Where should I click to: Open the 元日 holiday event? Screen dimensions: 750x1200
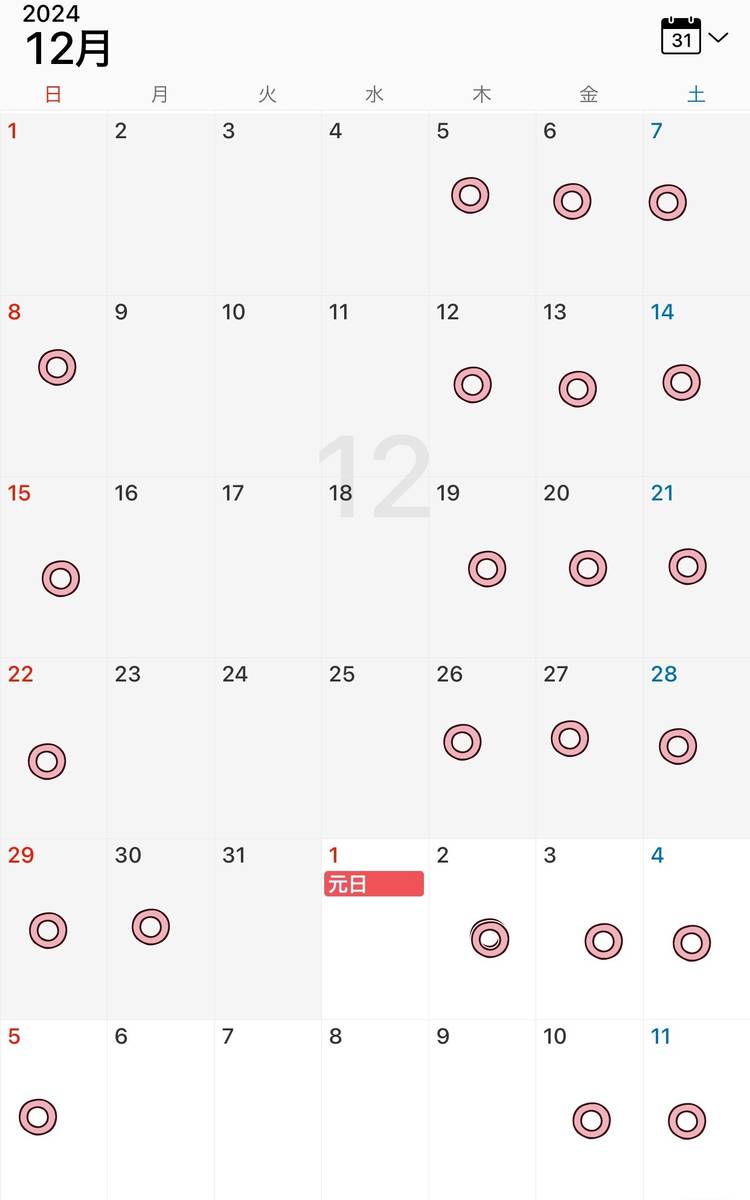tap(374, 884)
